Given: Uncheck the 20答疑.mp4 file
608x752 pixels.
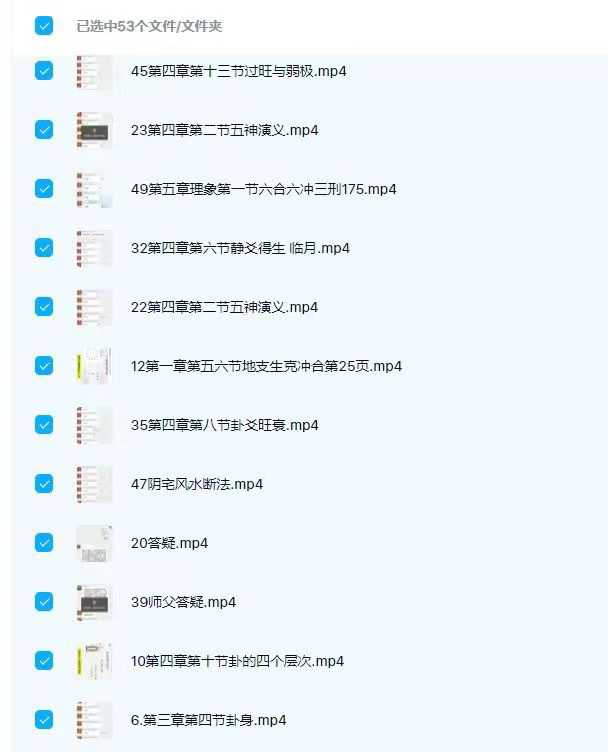Looking at the screenshot, I should tap(43, 543).
